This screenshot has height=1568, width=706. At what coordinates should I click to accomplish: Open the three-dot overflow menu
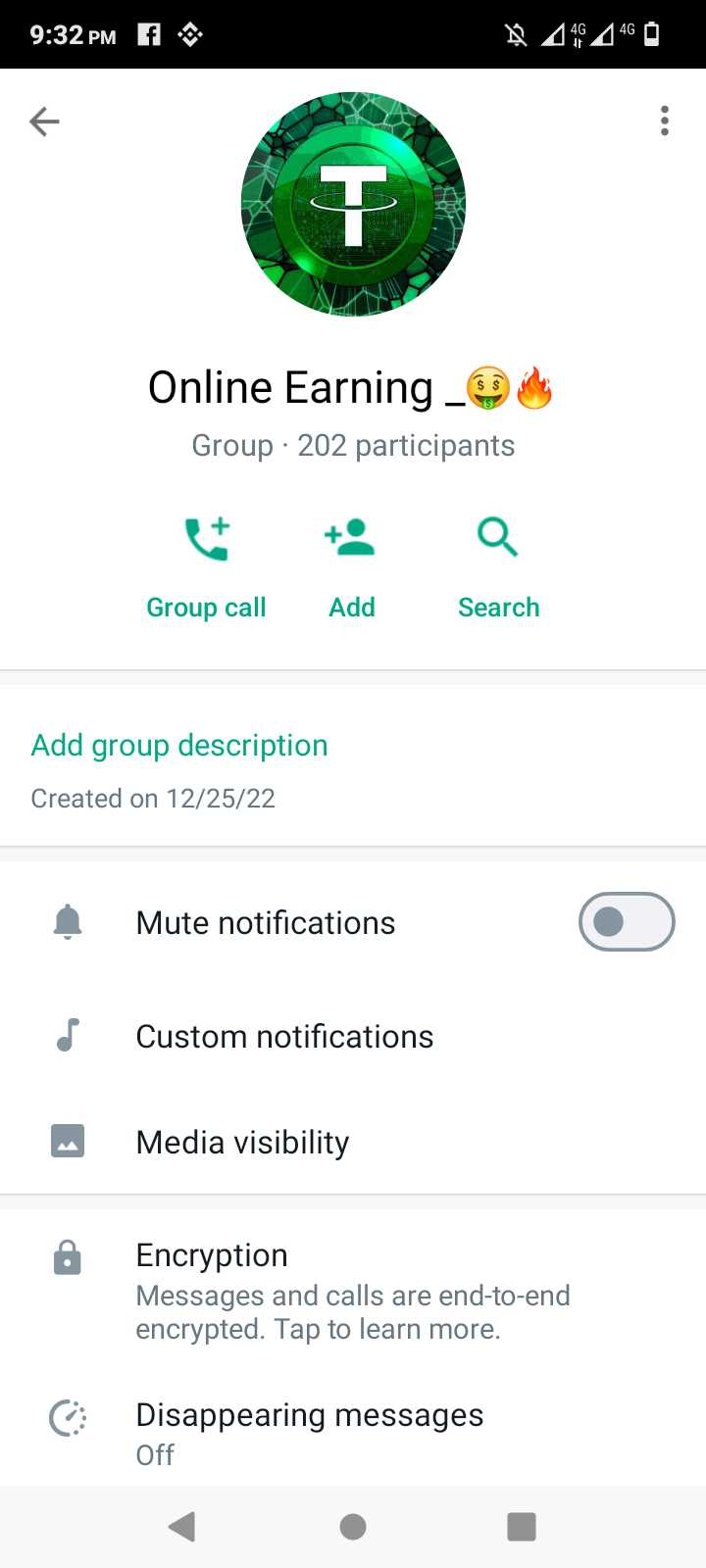coord(665,121)
